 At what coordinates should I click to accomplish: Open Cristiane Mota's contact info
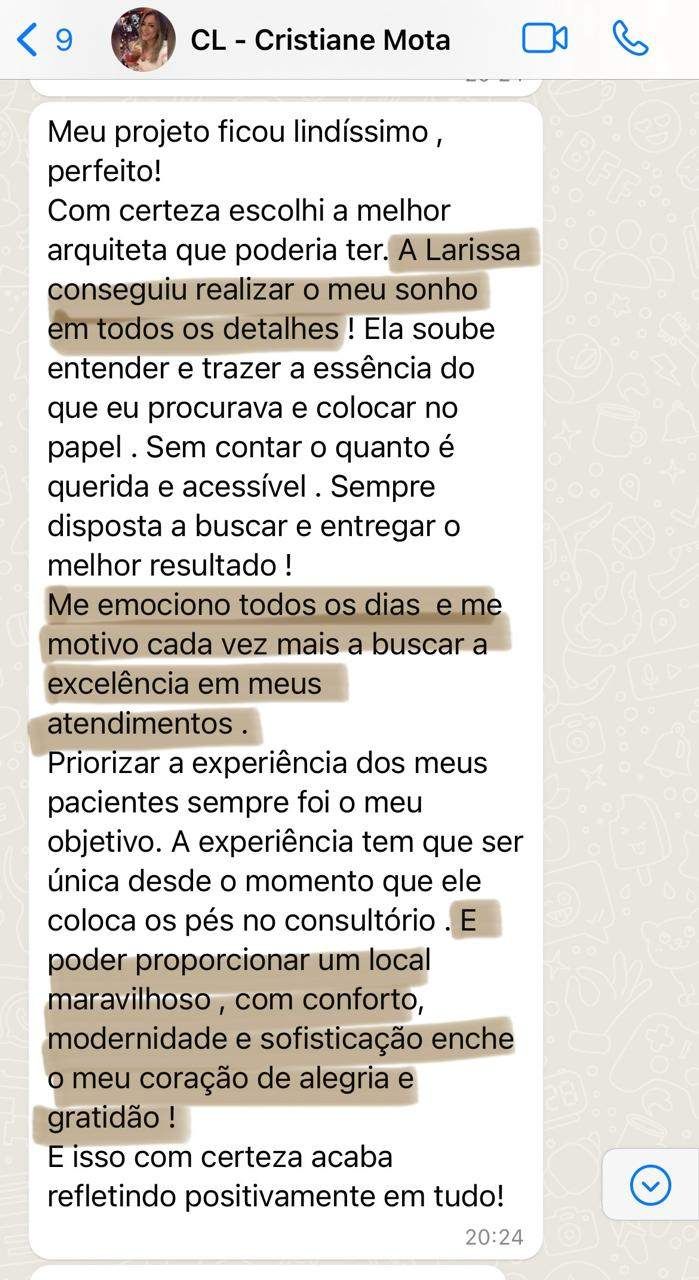[x=320, y=40]
